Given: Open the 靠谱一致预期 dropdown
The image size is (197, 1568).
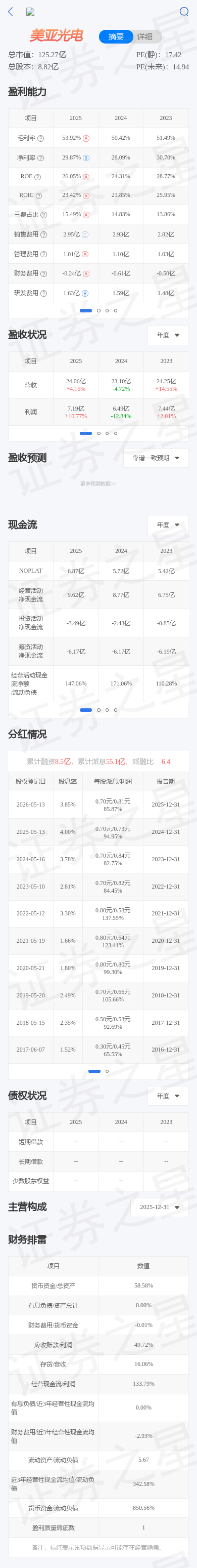Looking at the screenshot, I should pos(156,458).
